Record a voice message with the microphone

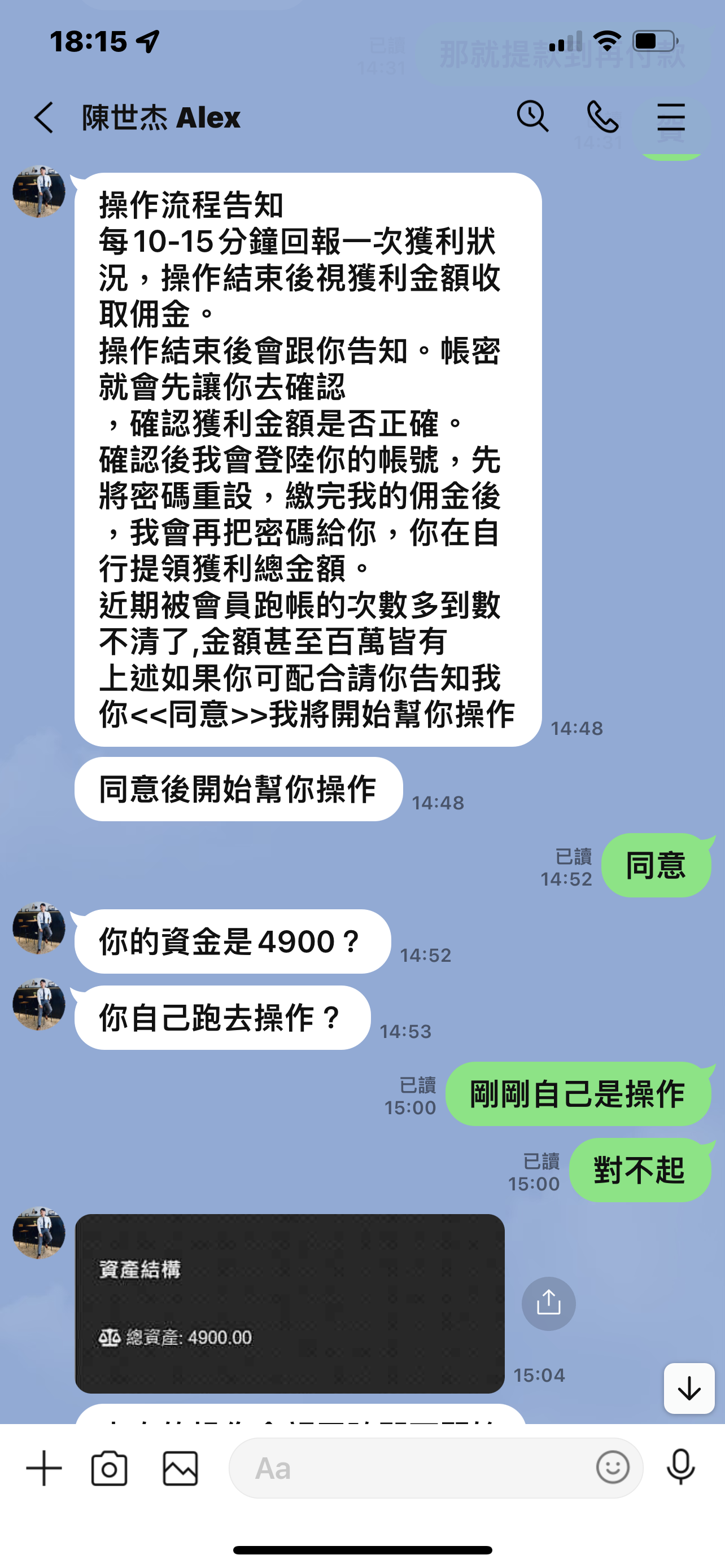pos(680,1467)
